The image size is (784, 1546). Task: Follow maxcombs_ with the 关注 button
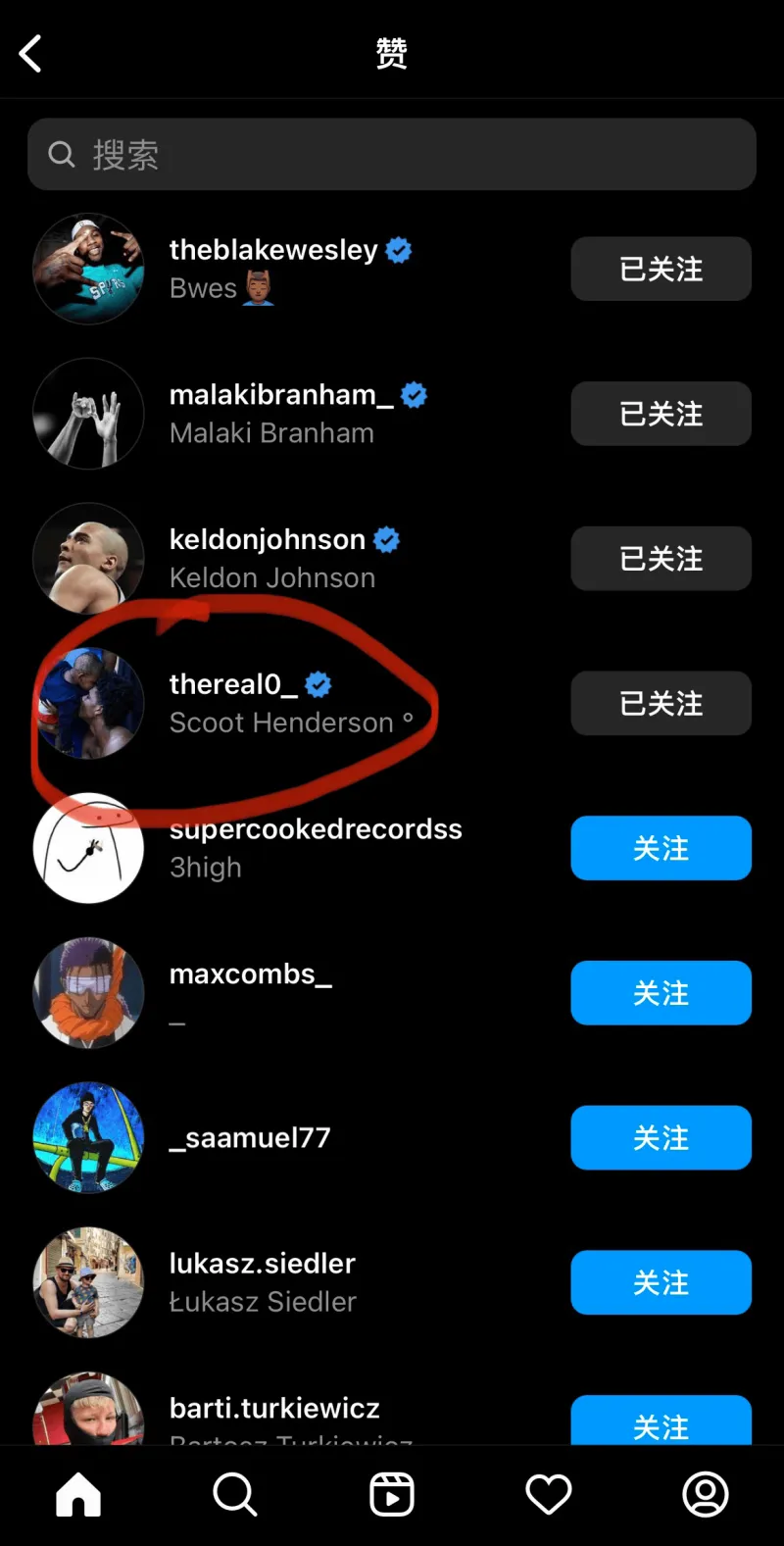coord(661,993)
